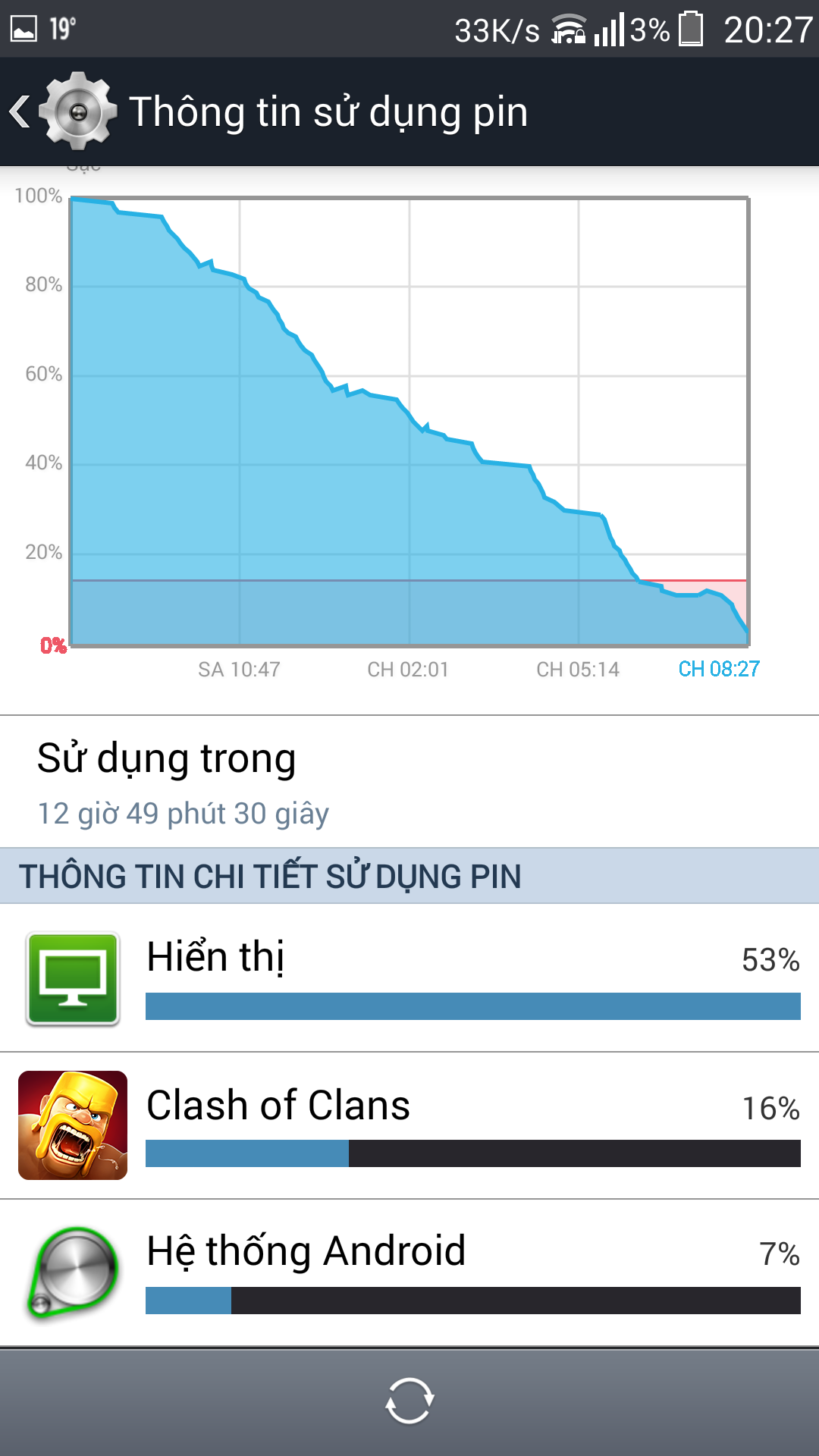Tap the refresh icon at the bottom
This screenshot has width=819, height=1456.
tap(409, 1401)
